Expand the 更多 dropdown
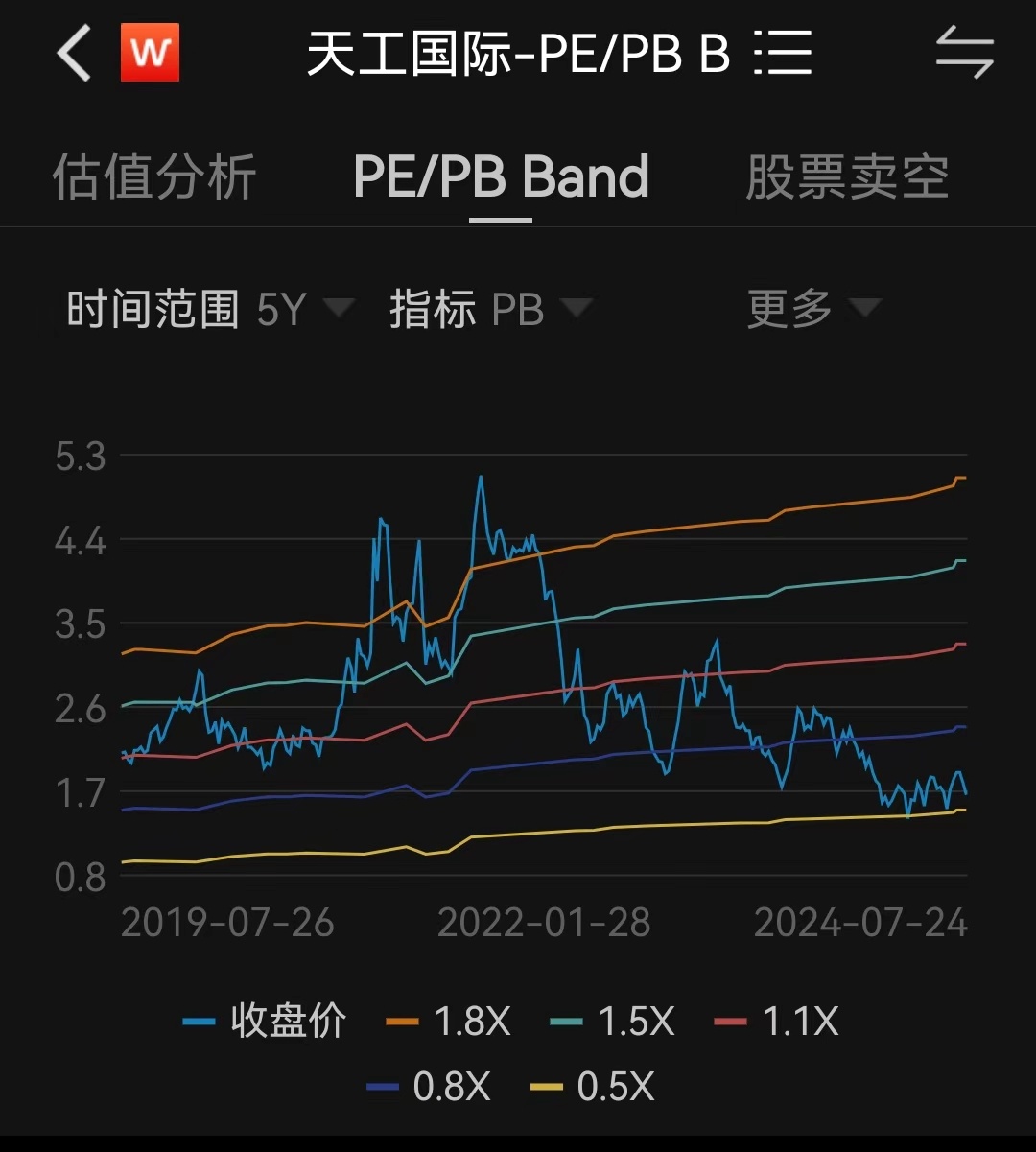 [x=813, y=309]
